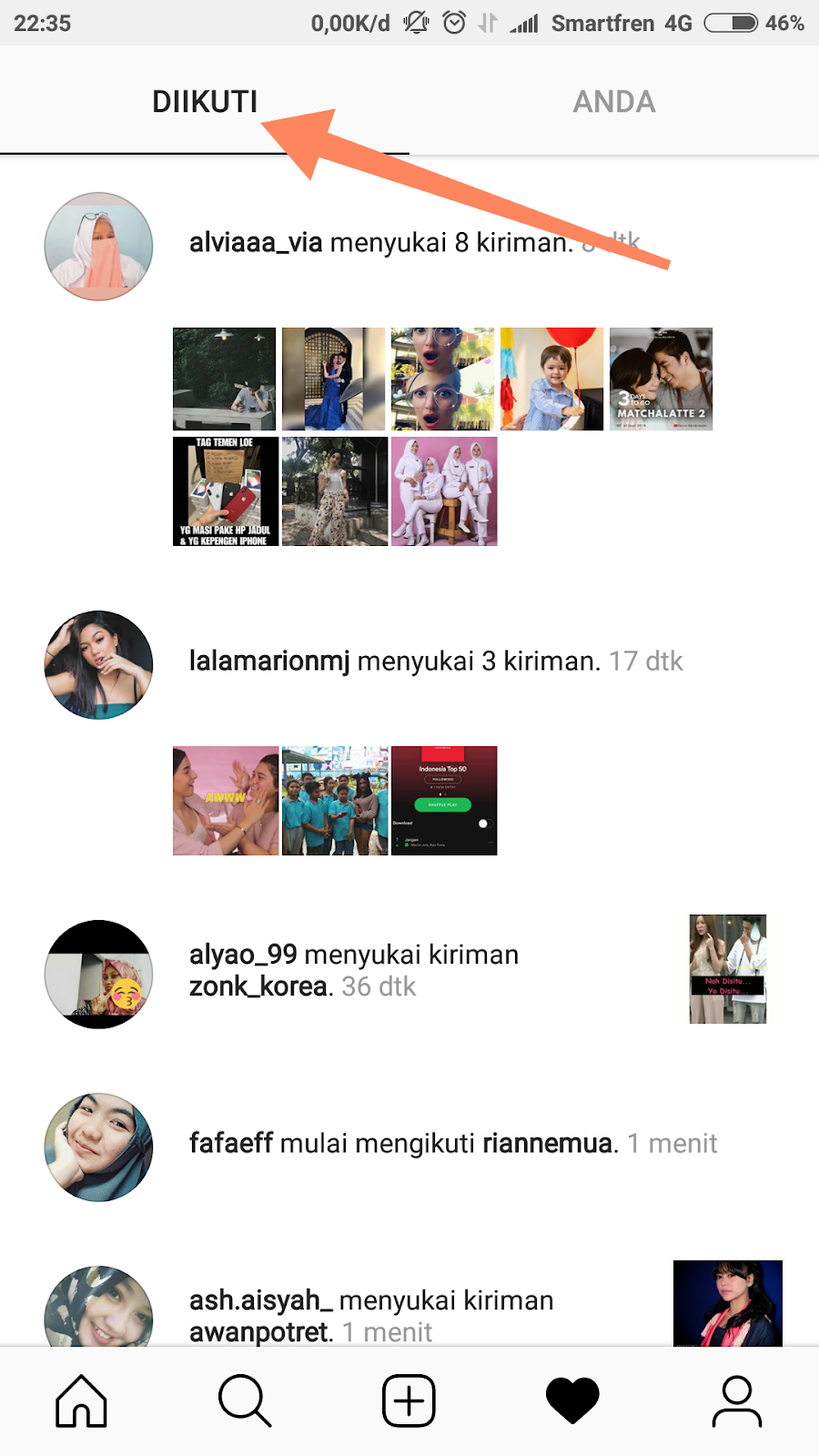Open the activity heart tab

point(572,1401)
